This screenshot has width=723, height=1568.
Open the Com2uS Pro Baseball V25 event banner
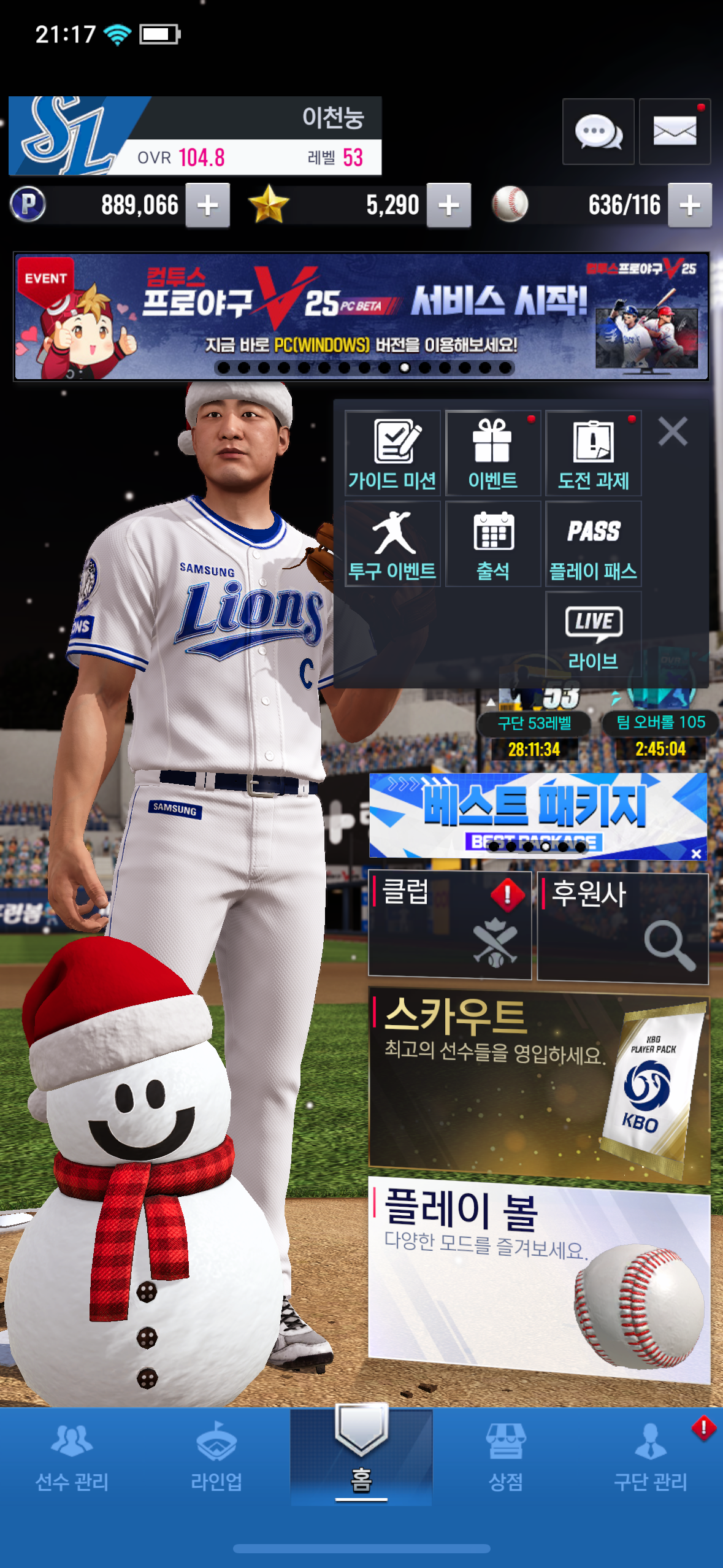(x=361, y=317)
